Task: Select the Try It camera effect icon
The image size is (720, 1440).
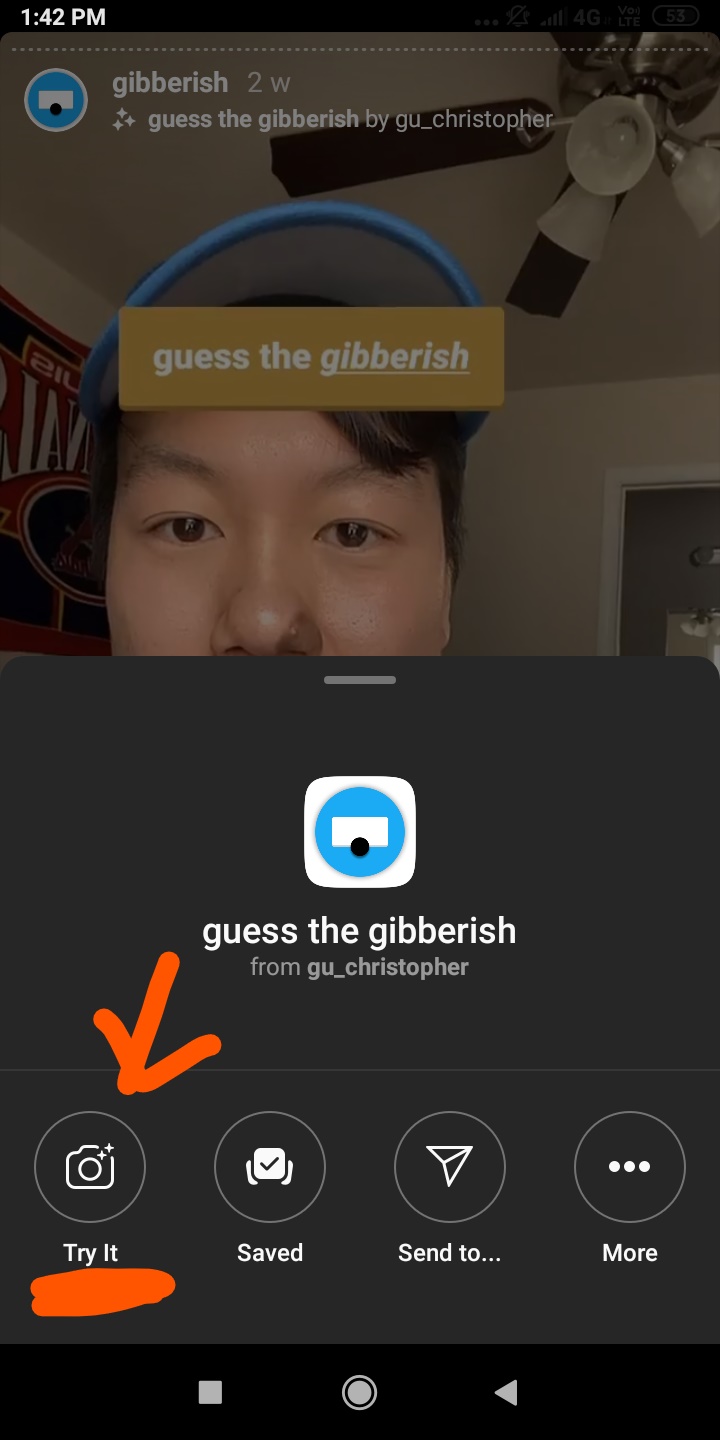Action: point(90,1167)
